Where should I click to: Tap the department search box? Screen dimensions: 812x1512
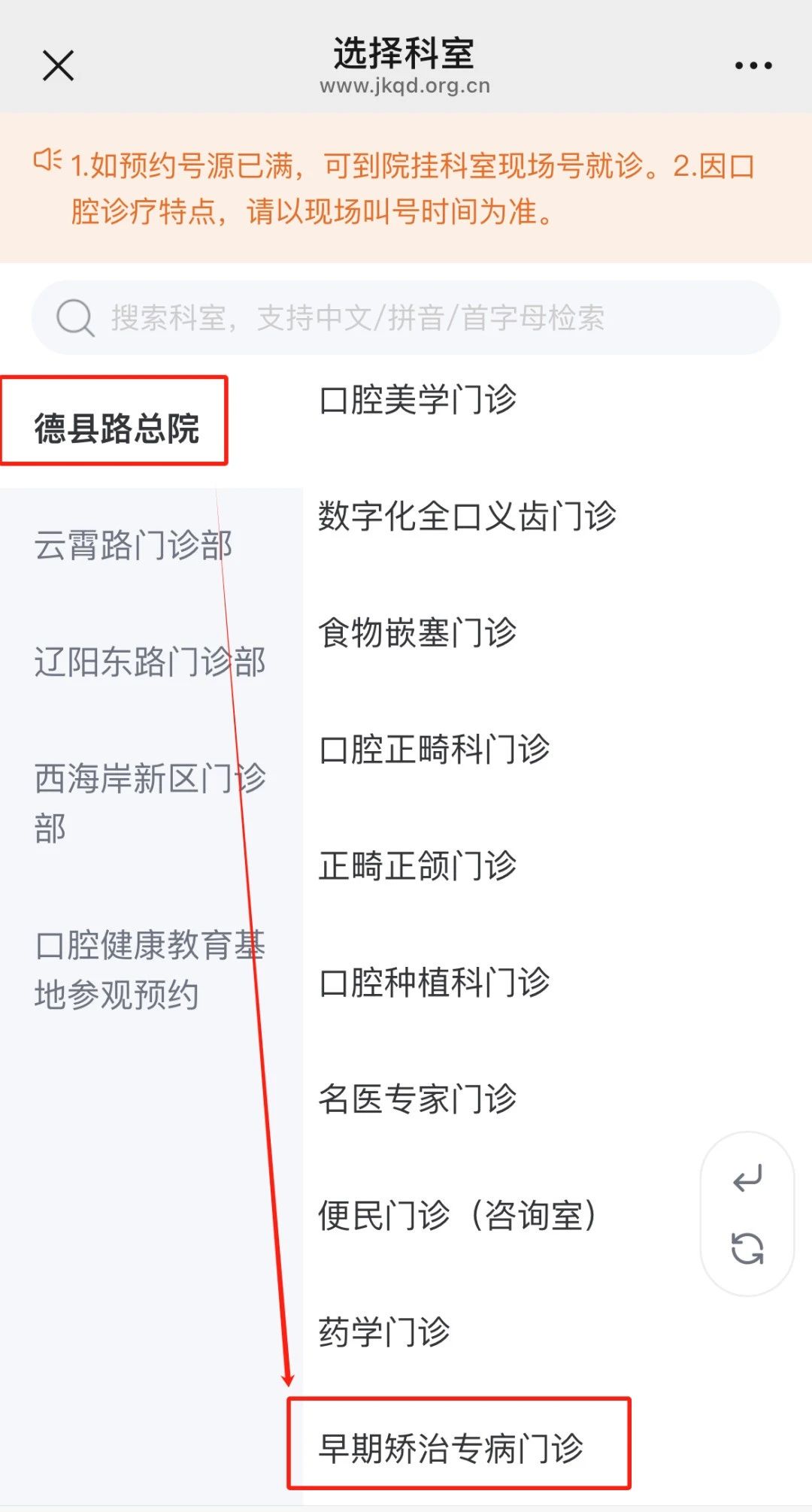click(x=405, y=317)
